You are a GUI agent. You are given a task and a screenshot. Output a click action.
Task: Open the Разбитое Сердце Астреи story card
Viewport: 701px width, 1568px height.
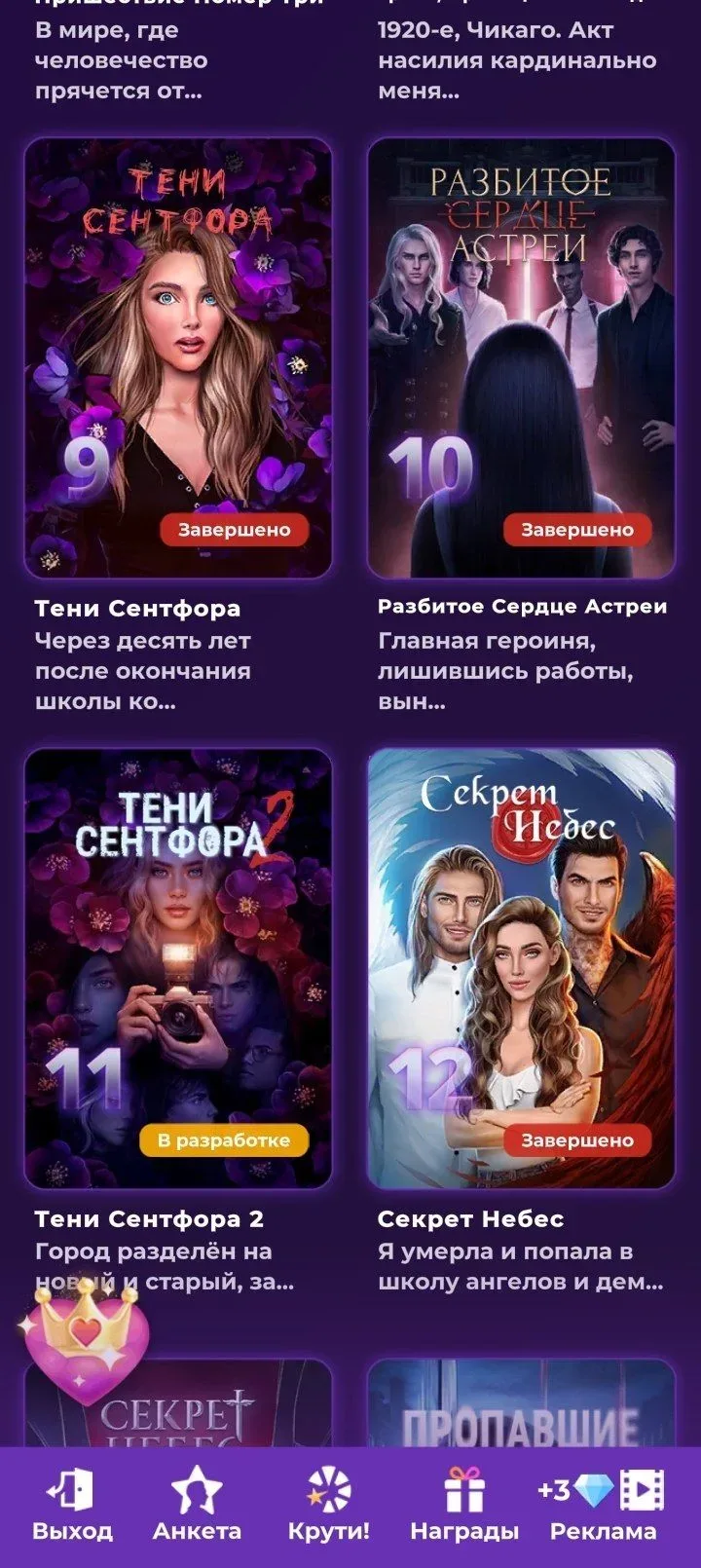521,358
